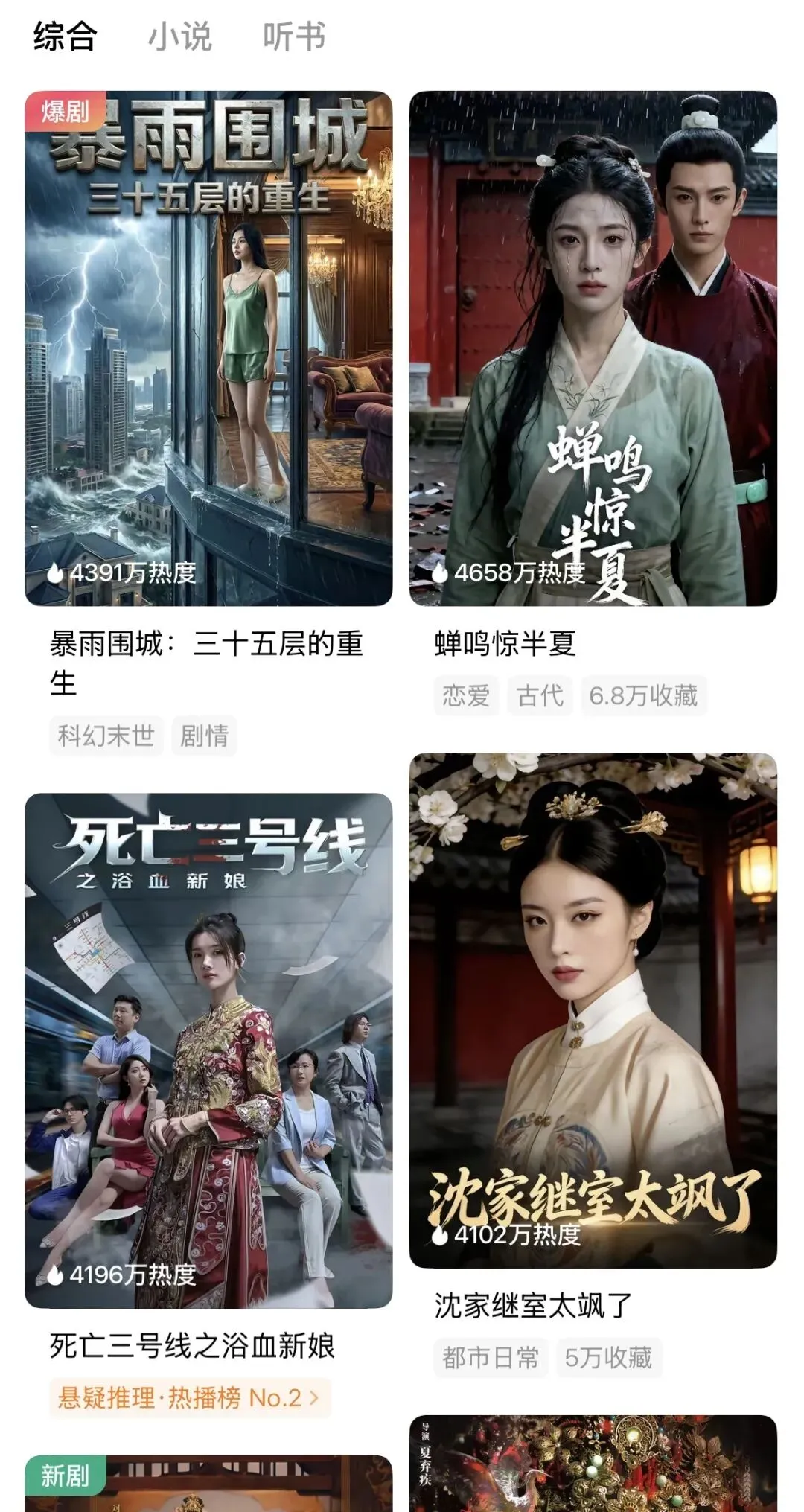The width and height of the screenshot is (804, 1512).
Task: Open the partially visible 新剧 drama card
Action: point(208,1483)
